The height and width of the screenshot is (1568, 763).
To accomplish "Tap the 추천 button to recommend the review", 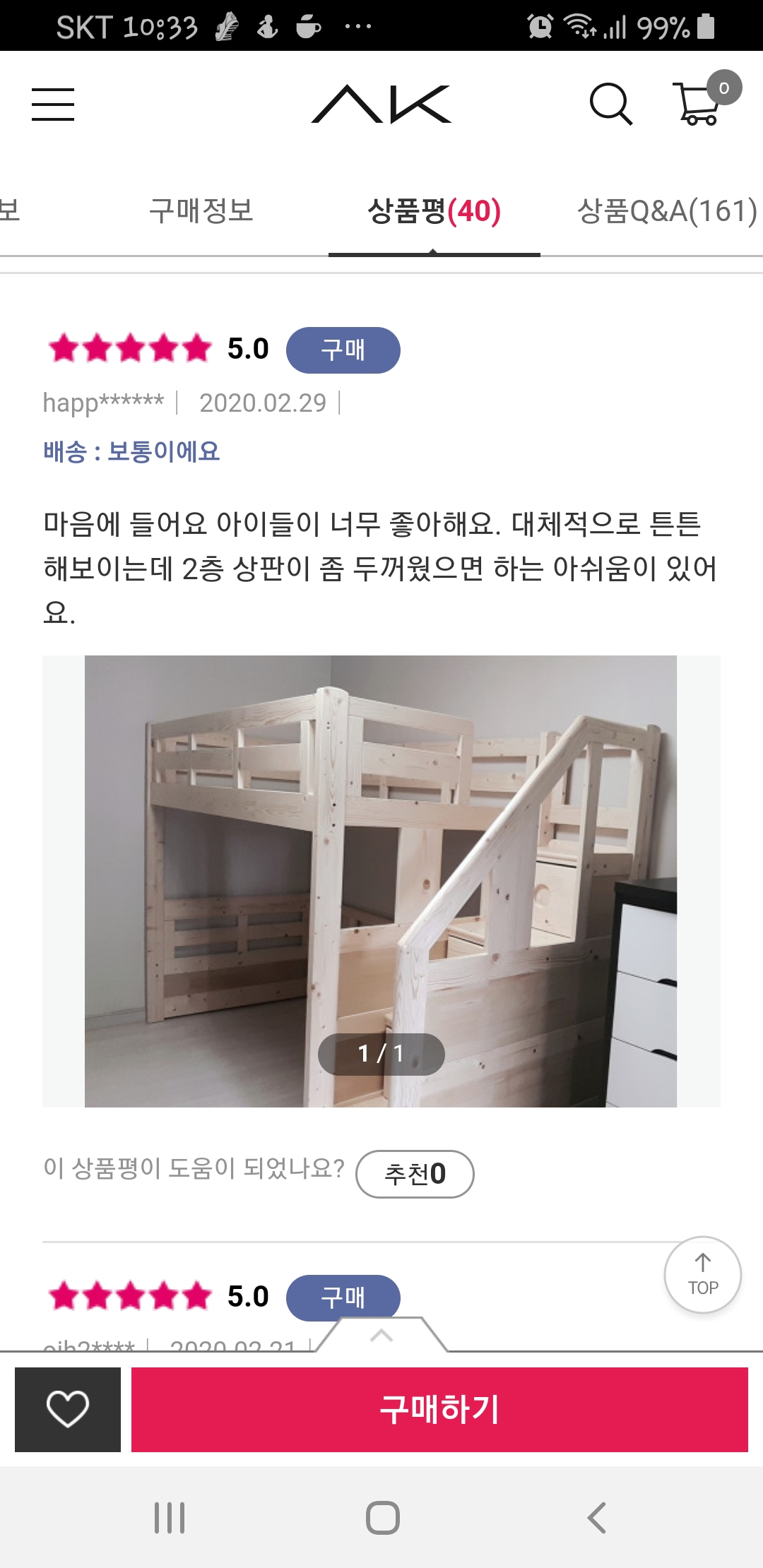I will point(415,1174).
